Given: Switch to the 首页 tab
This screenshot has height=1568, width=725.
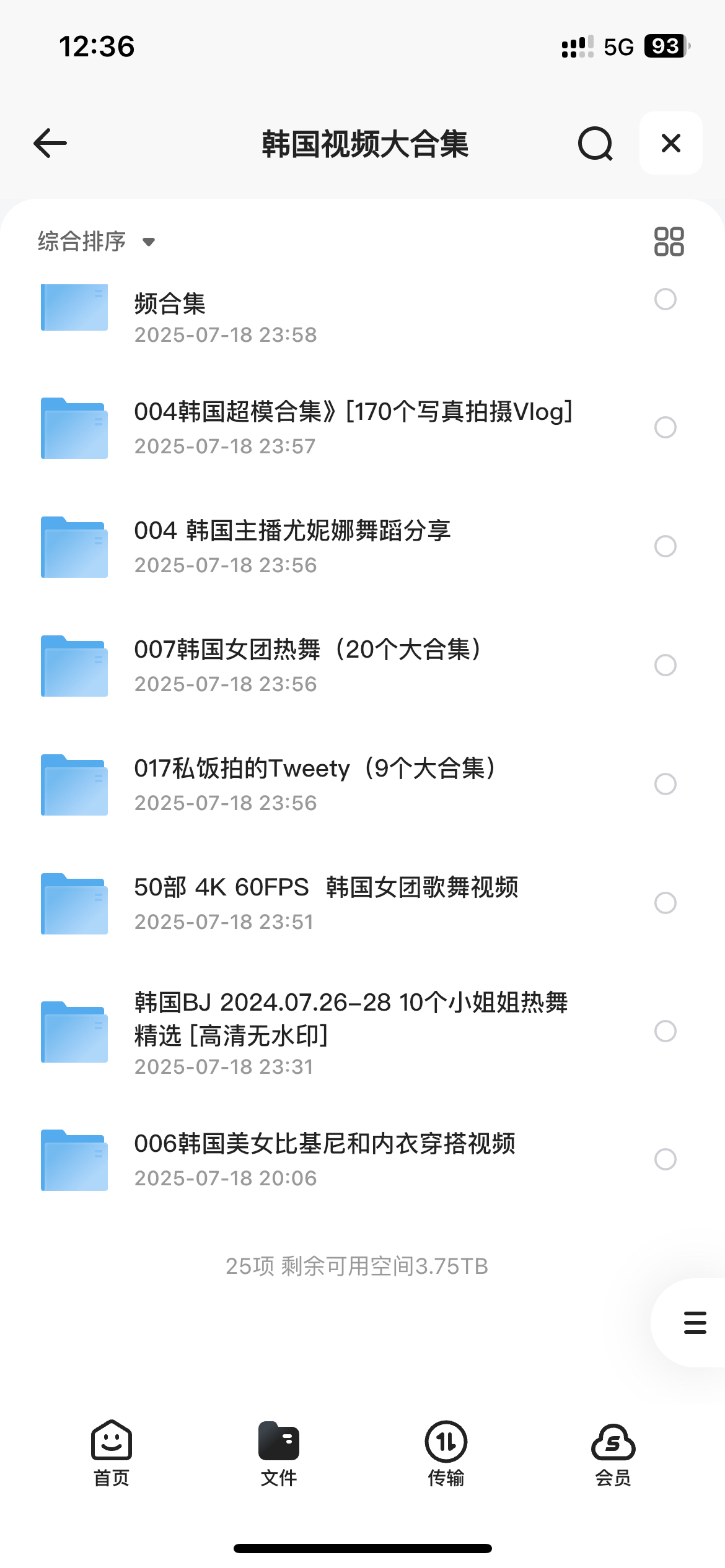Looking at the screenshot, I should (x=112, y=1453).
